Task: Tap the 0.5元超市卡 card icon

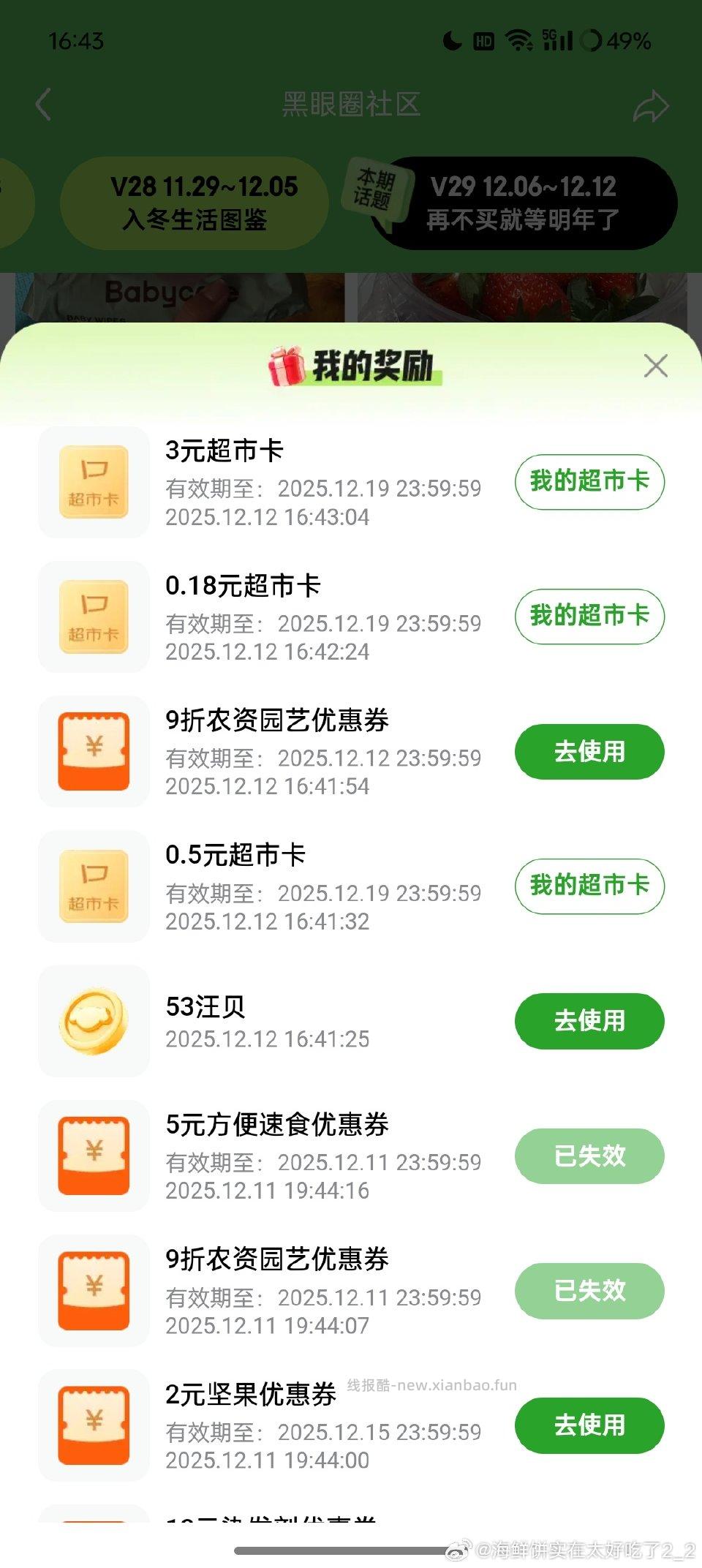Action: click(94, 887)
